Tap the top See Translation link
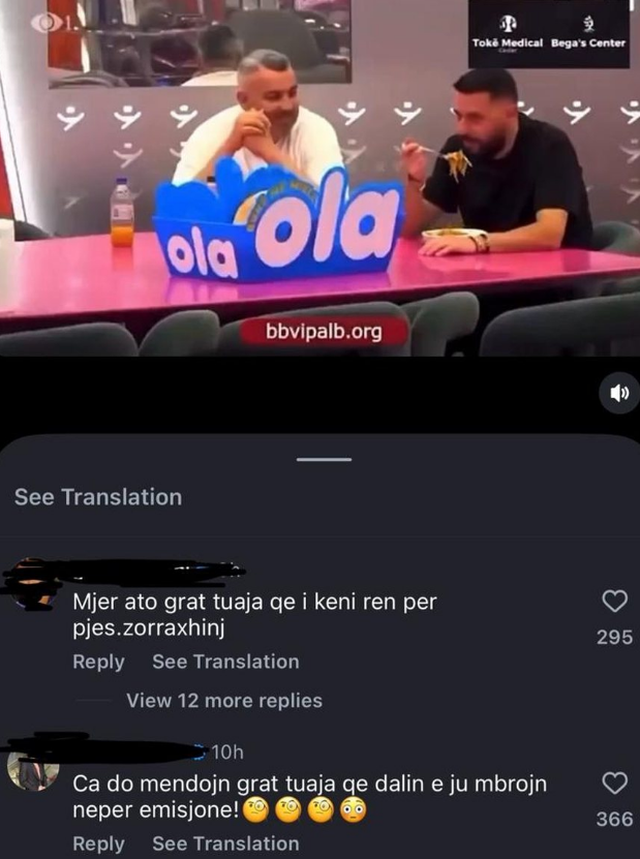 [x=98, y=497]
